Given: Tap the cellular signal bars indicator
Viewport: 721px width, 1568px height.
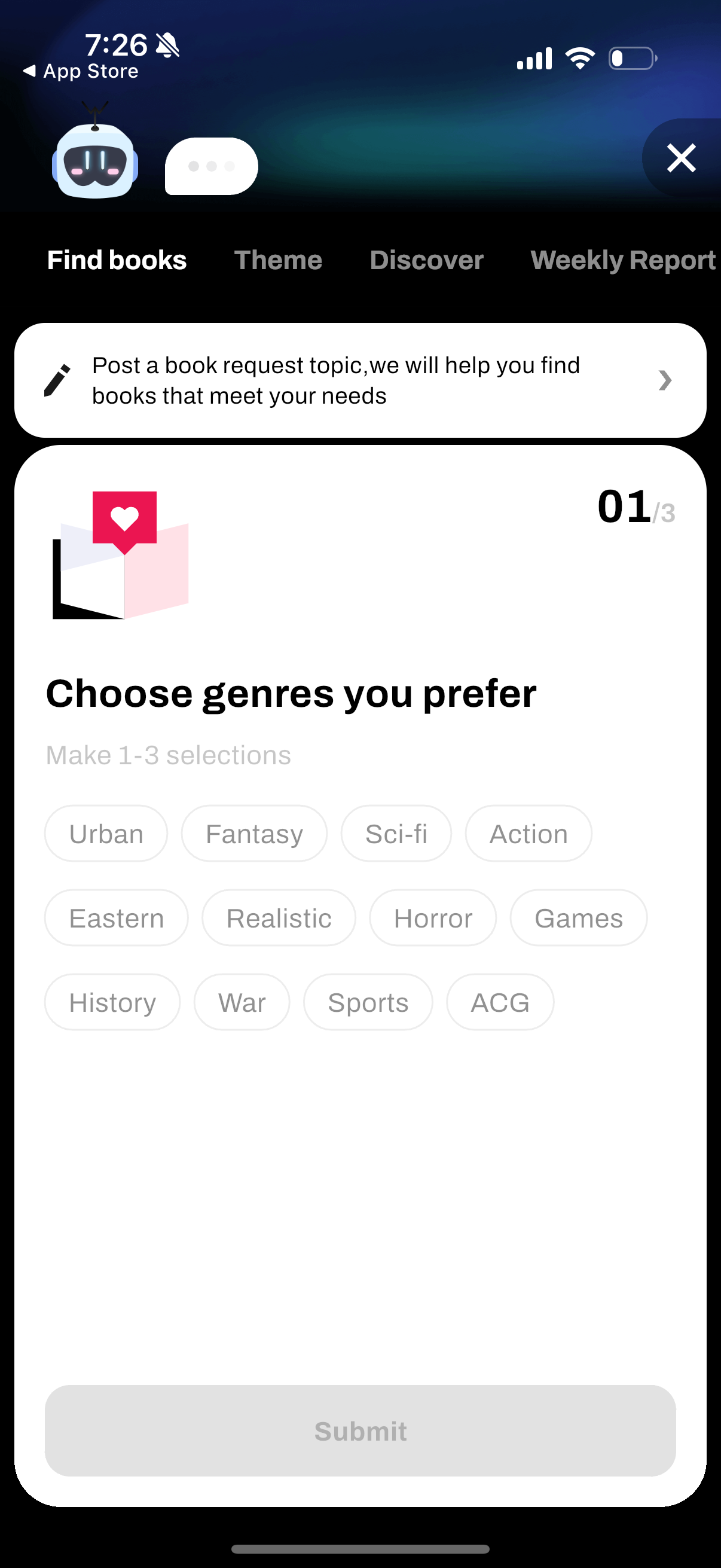Looking at the screenshot, I should (534, 58).
